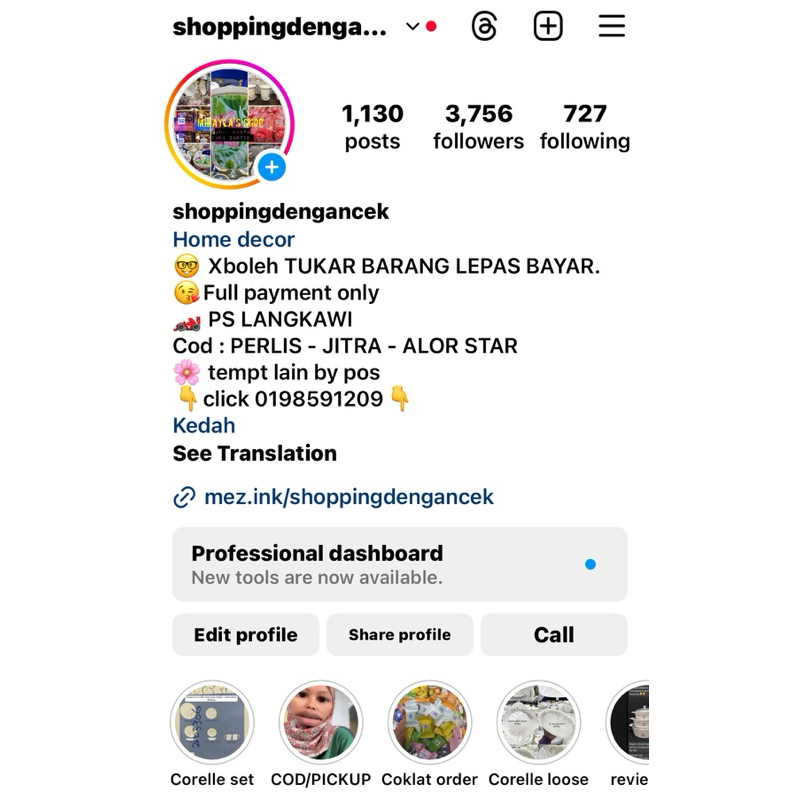Tap See Translation
Image resolution: width=800 pixels, height=800 pixels.
click(x=255, y=453)
